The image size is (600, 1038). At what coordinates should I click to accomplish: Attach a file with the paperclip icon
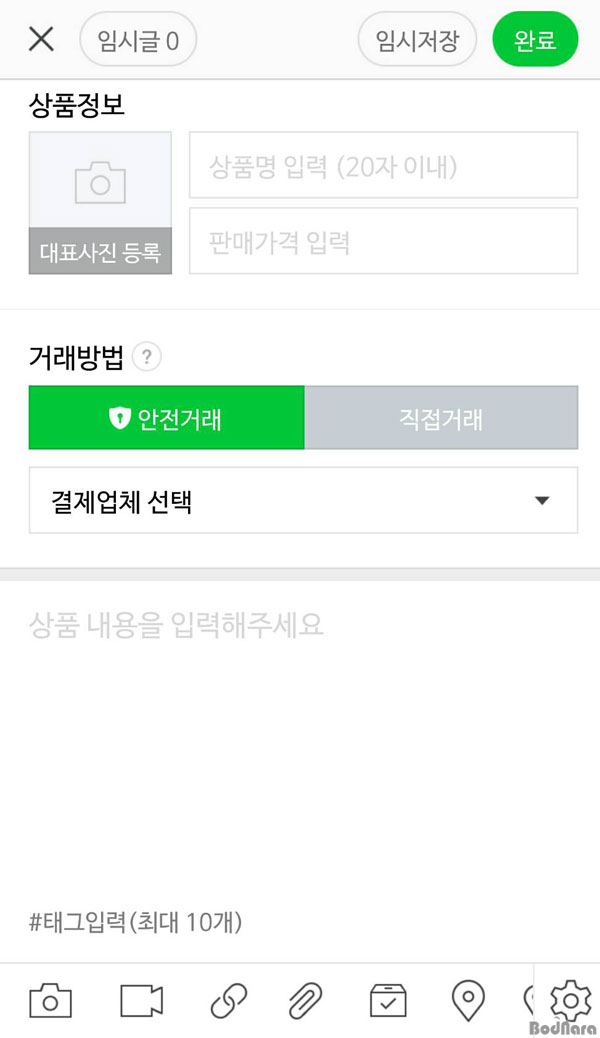coord(304,1000)
